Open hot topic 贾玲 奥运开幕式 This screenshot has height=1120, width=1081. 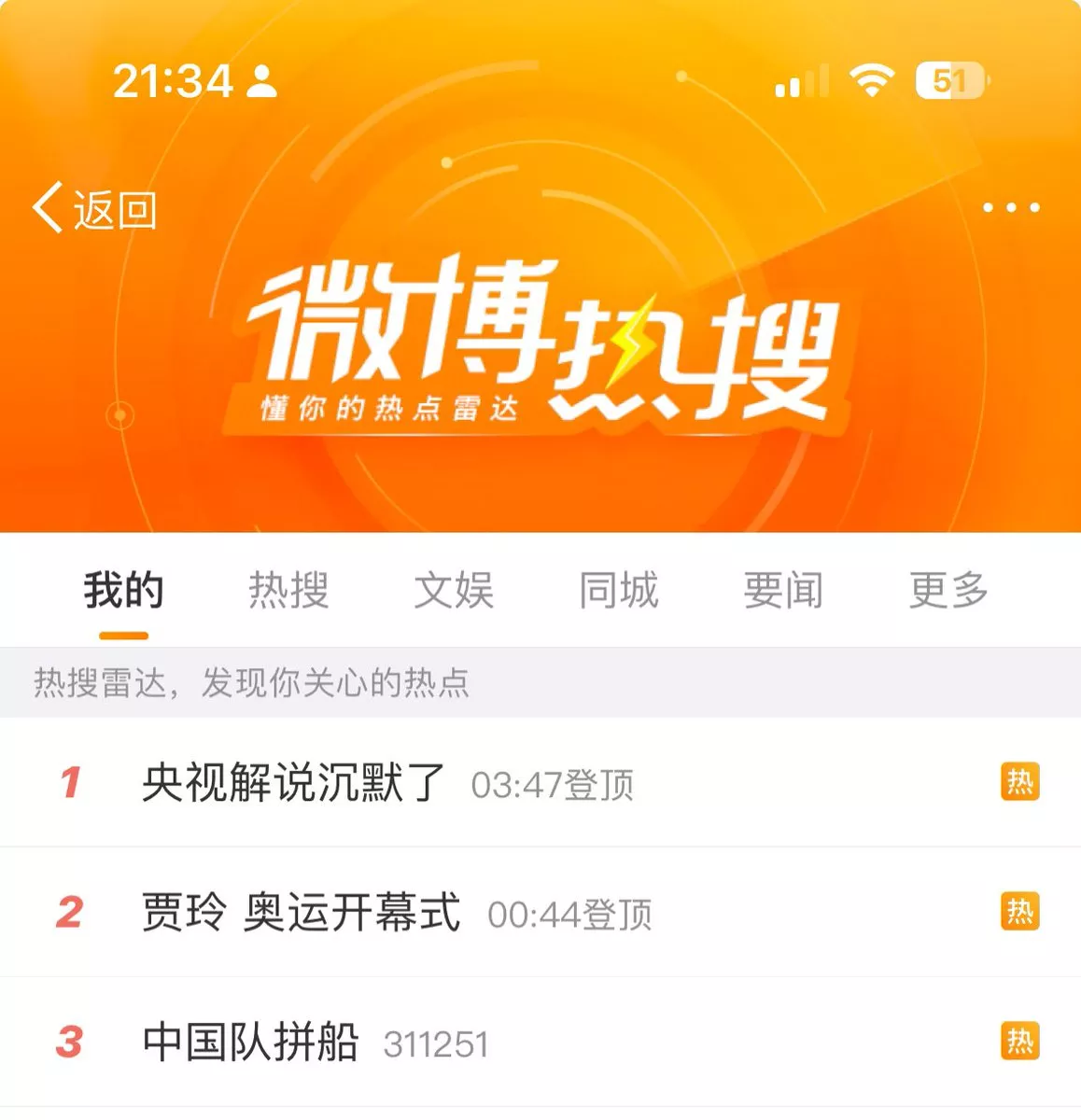[x=301, y=912]
